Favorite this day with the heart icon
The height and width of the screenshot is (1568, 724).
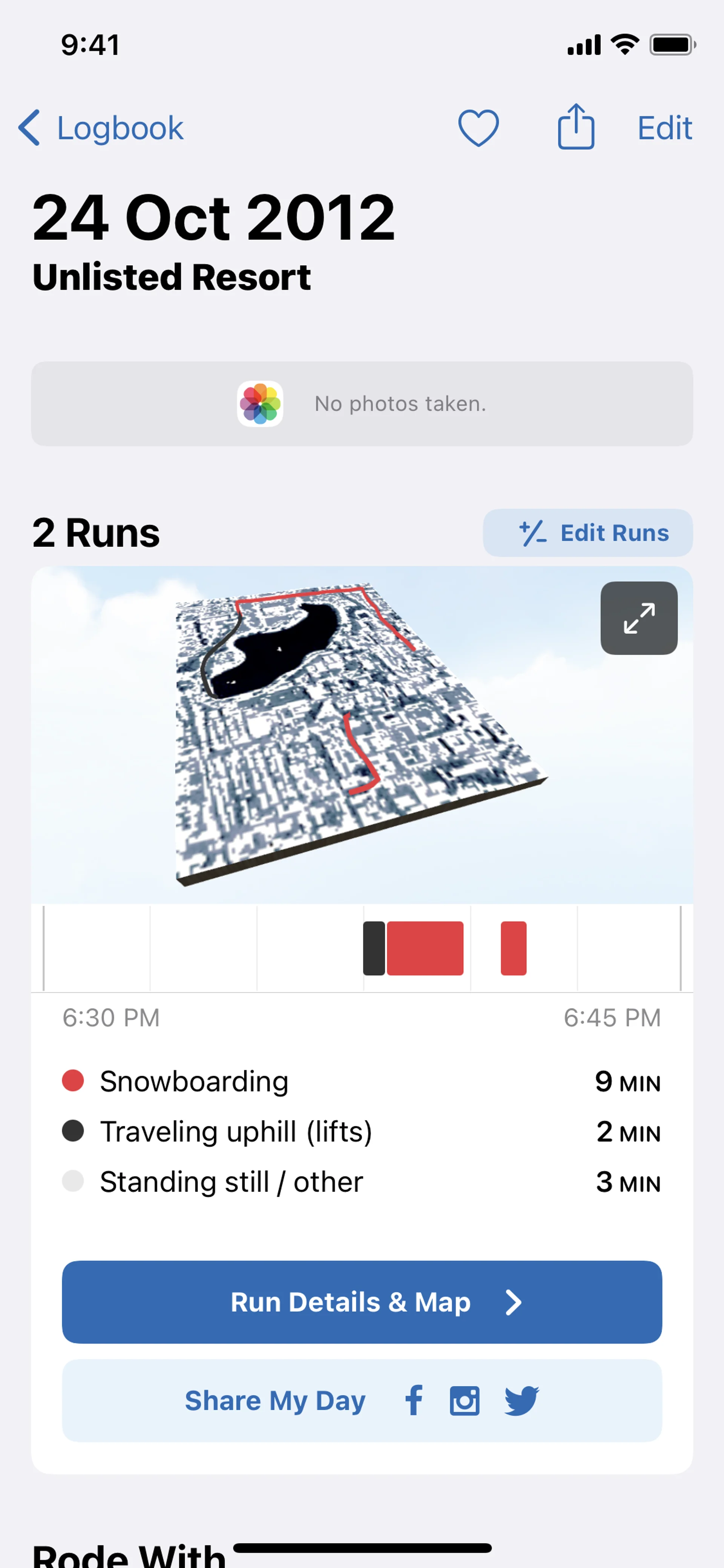coord(478,128)
